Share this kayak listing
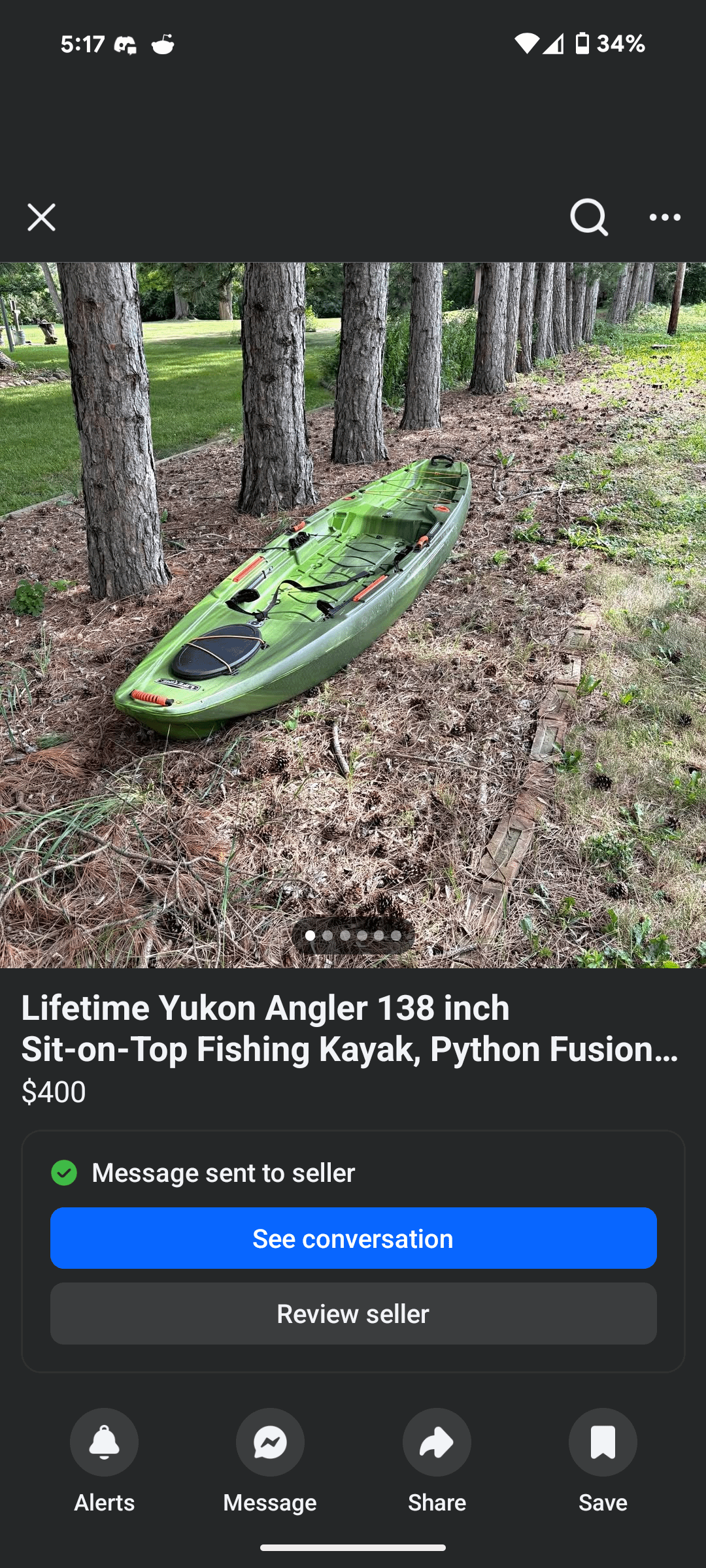706x1568 pixels. coord(437,1443)
